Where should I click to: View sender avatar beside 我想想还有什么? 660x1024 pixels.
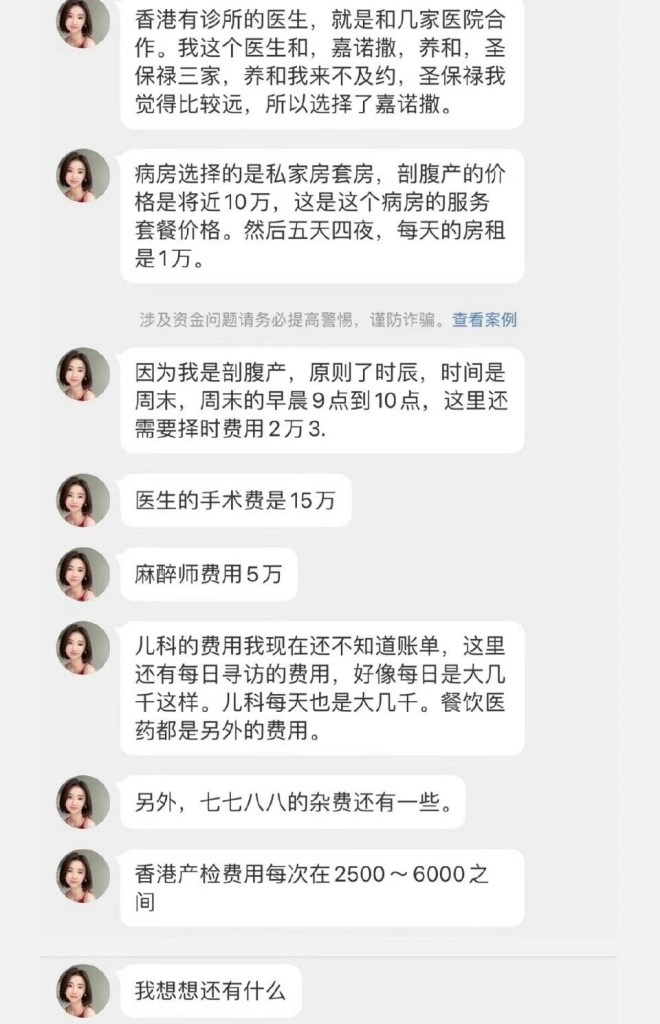(83, 990)
